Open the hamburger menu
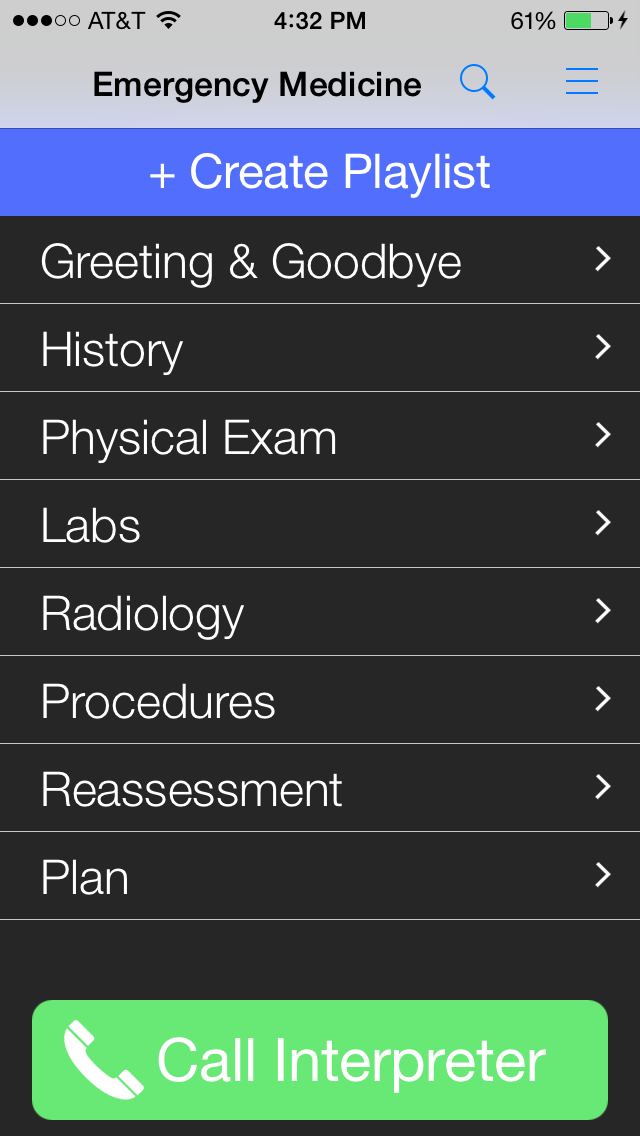The width and height of the screenshot is (640, 1136). (x=582, y=83)
